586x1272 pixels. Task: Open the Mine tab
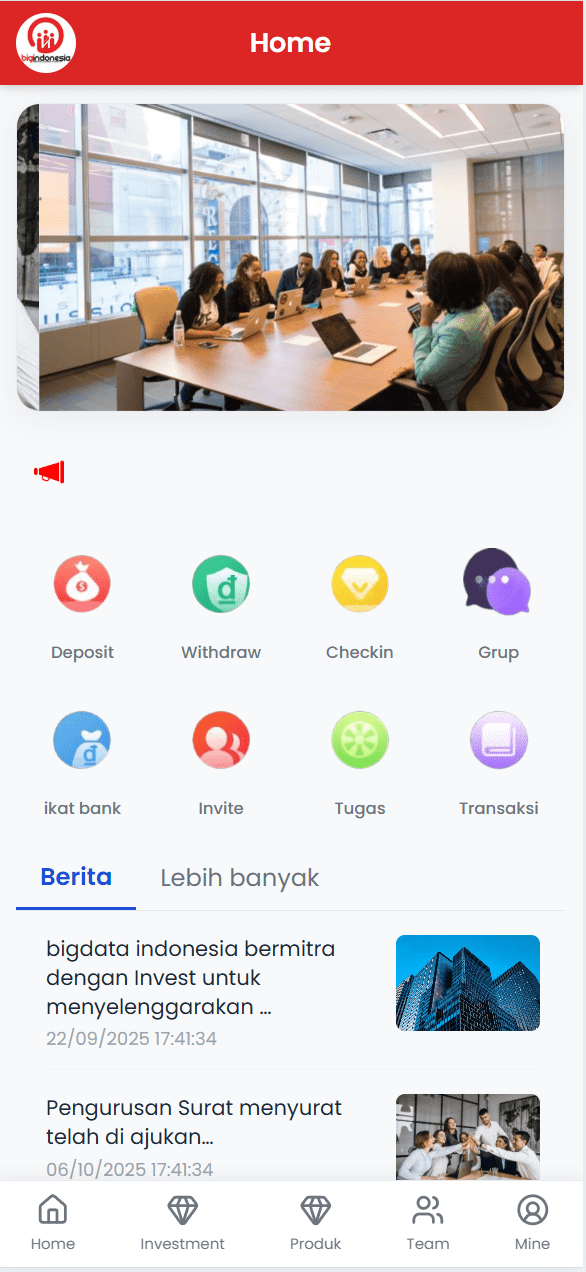pos(532,1224)
